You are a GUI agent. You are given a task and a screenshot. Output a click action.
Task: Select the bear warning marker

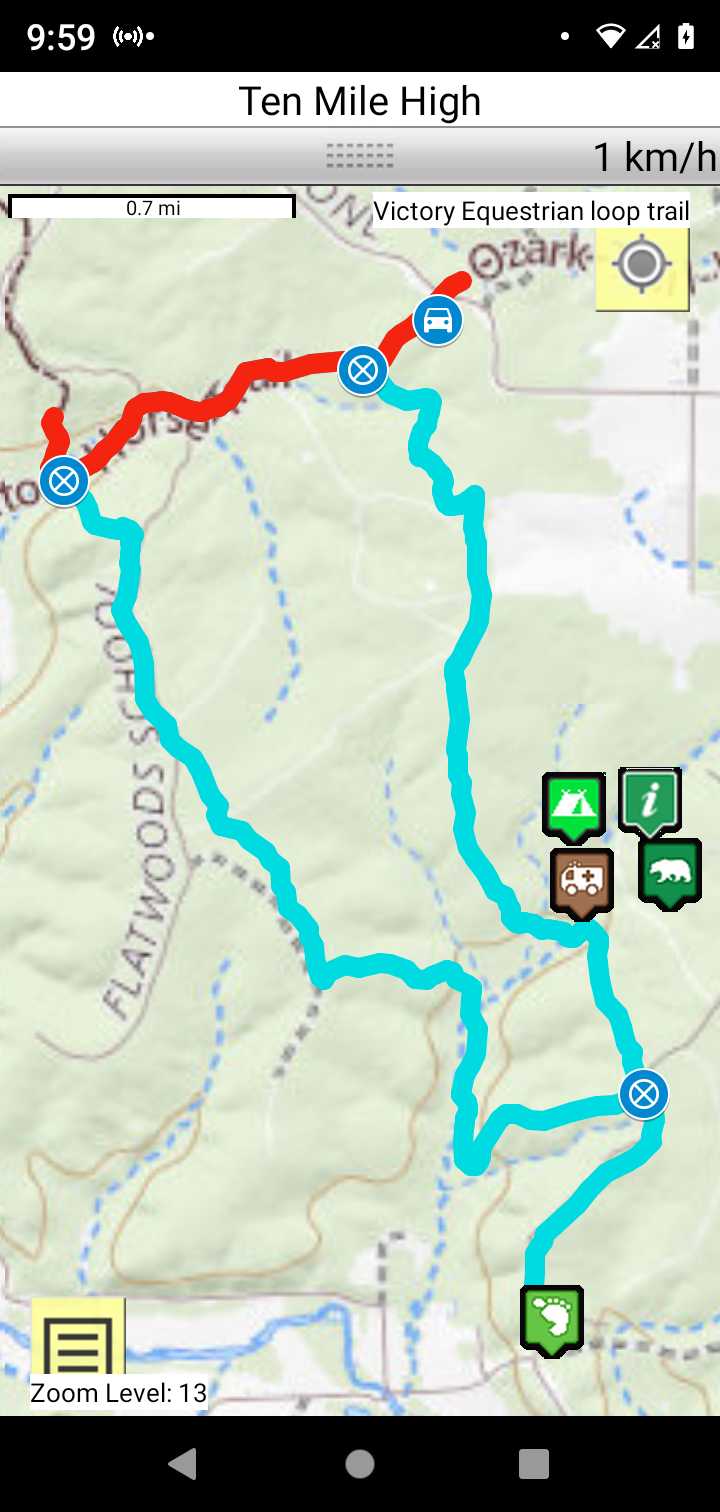(669, 872)
